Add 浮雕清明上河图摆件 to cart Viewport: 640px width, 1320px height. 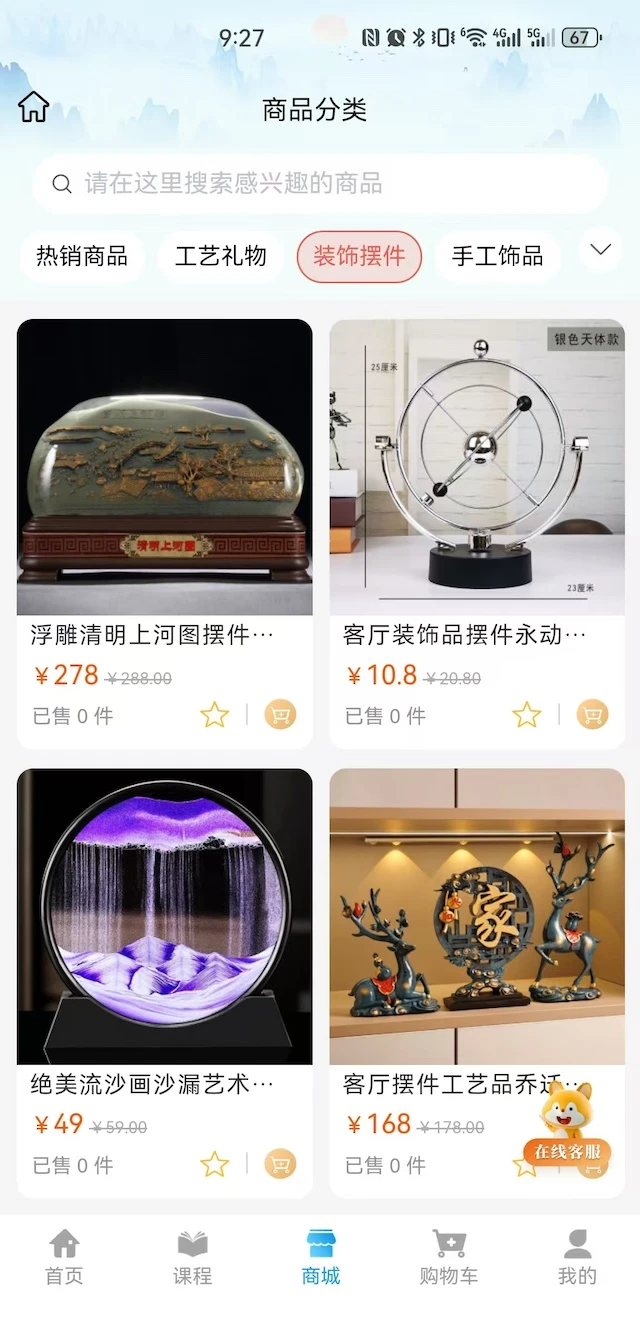tap(280, 715)
